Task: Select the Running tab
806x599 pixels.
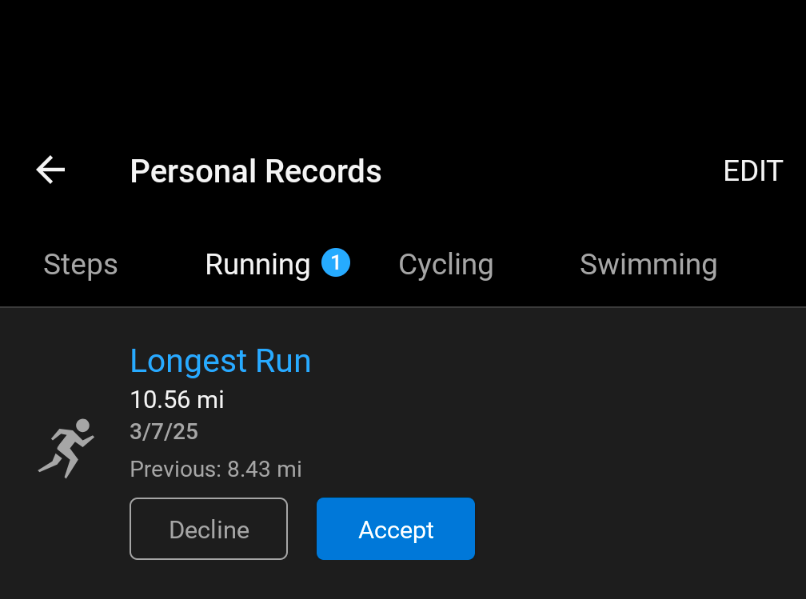Action: pyautogui.click(x=258, y=265)
